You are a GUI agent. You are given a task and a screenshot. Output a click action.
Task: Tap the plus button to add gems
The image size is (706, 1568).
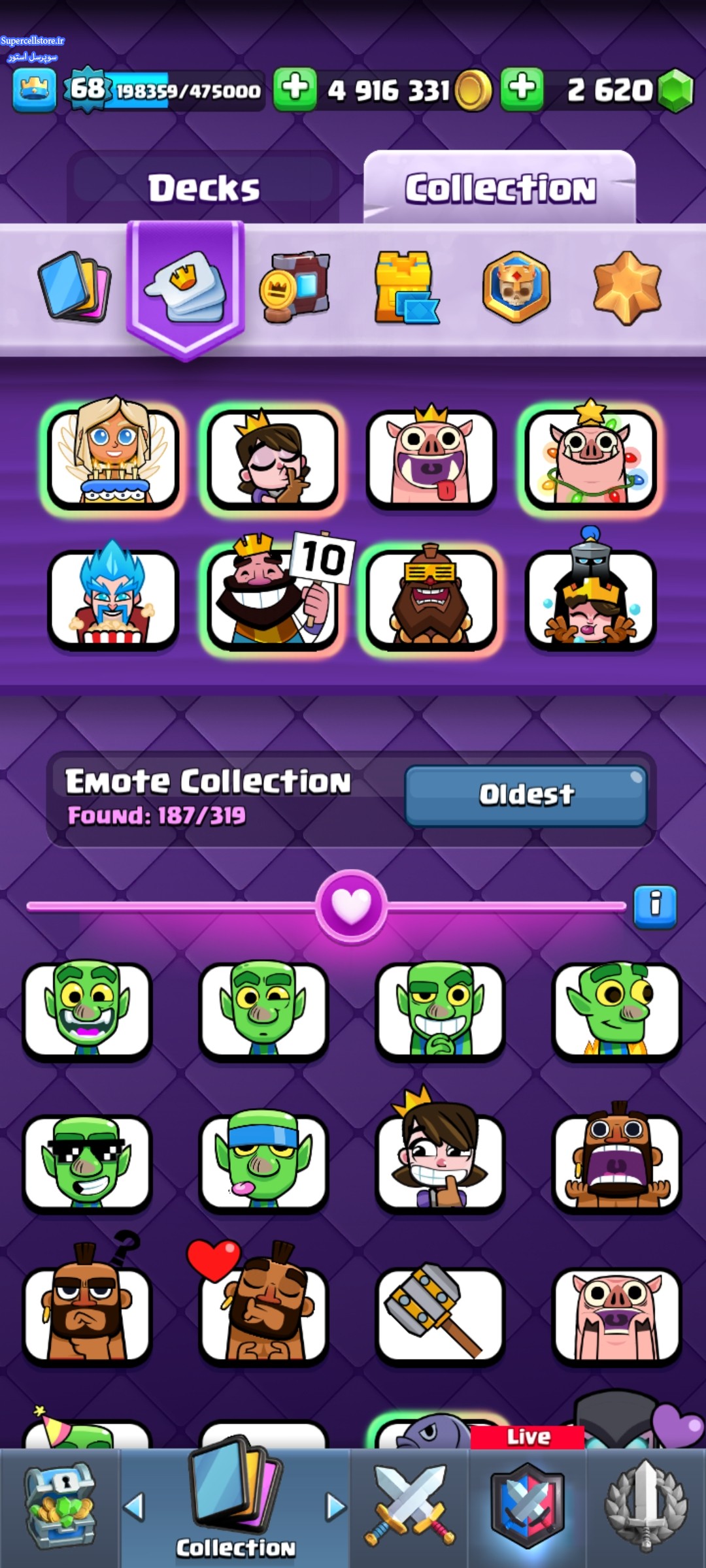coord(522,88)
